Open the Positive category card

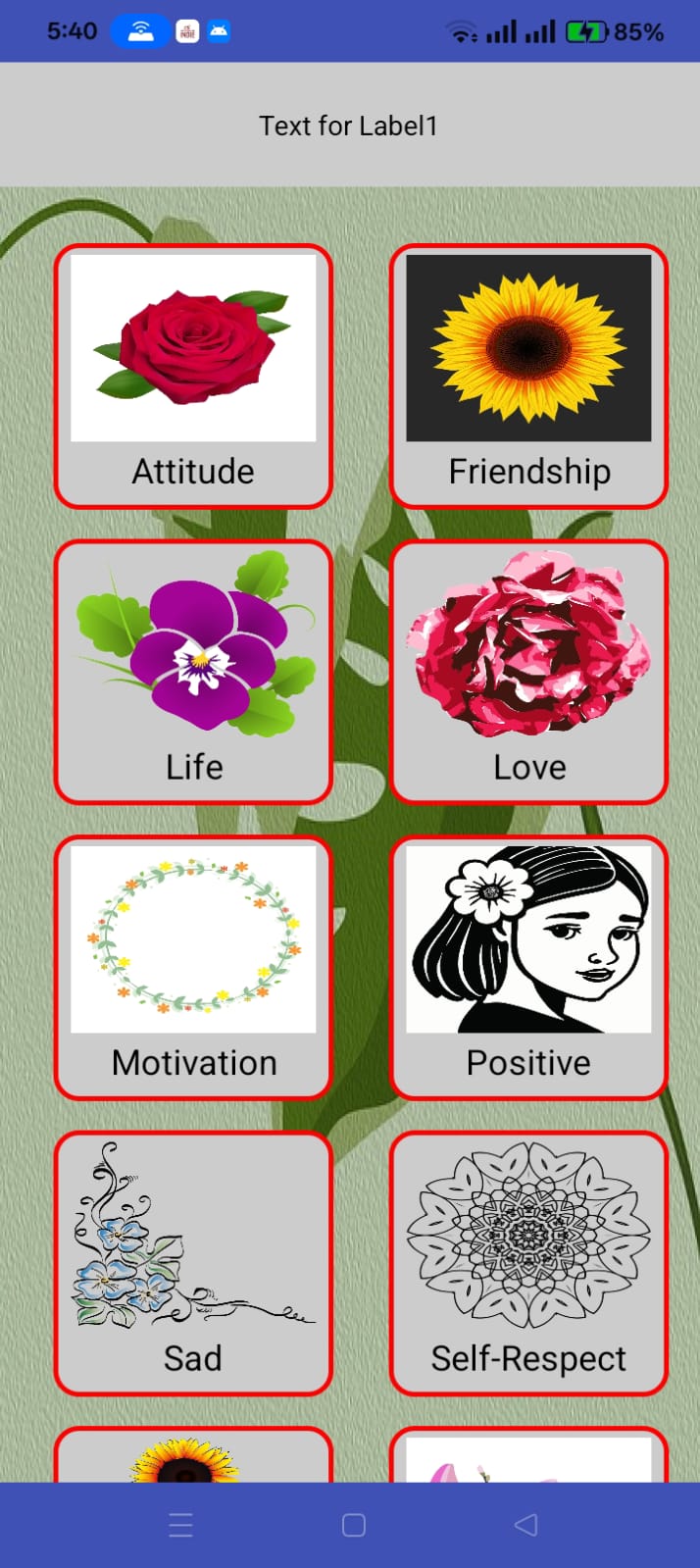[x=528, y=968]
